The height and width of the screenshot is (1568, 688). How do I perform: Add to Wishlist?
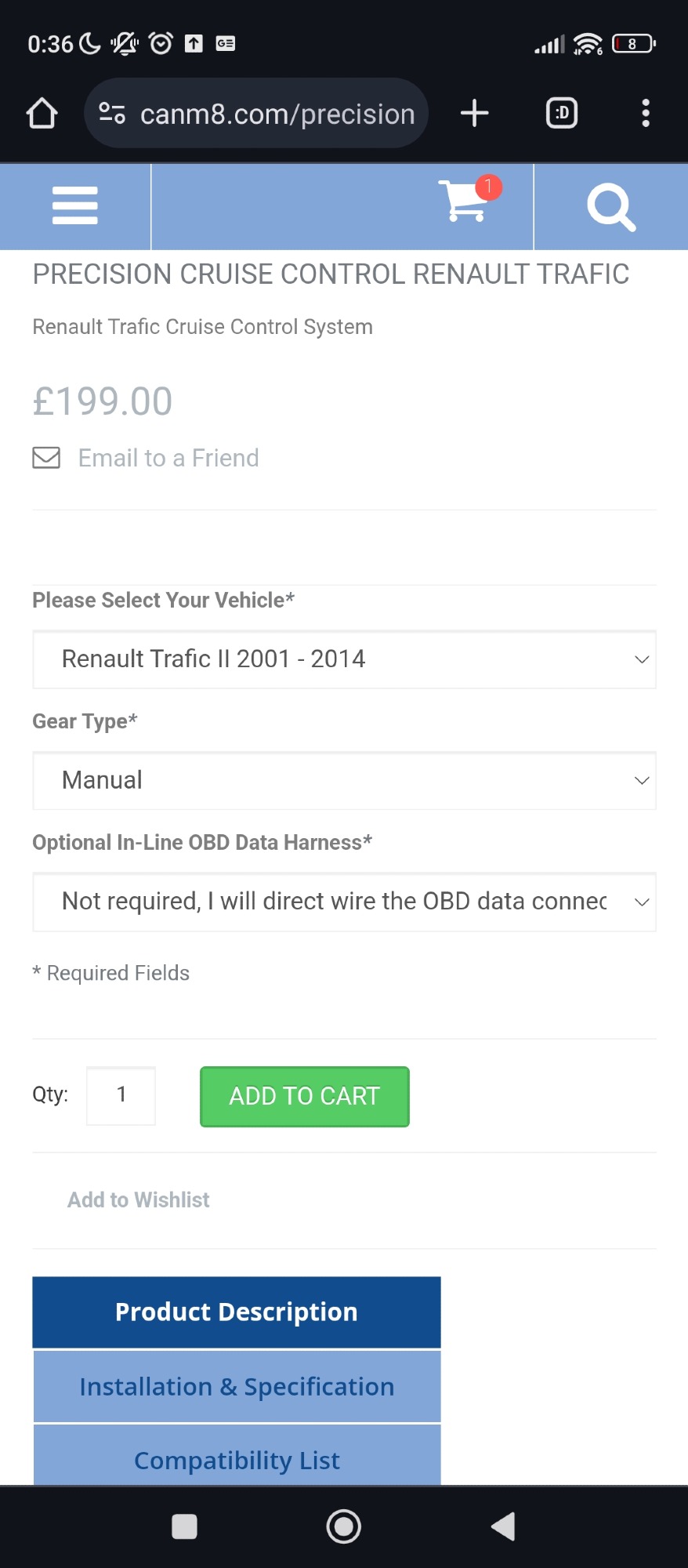[138, 1200]
